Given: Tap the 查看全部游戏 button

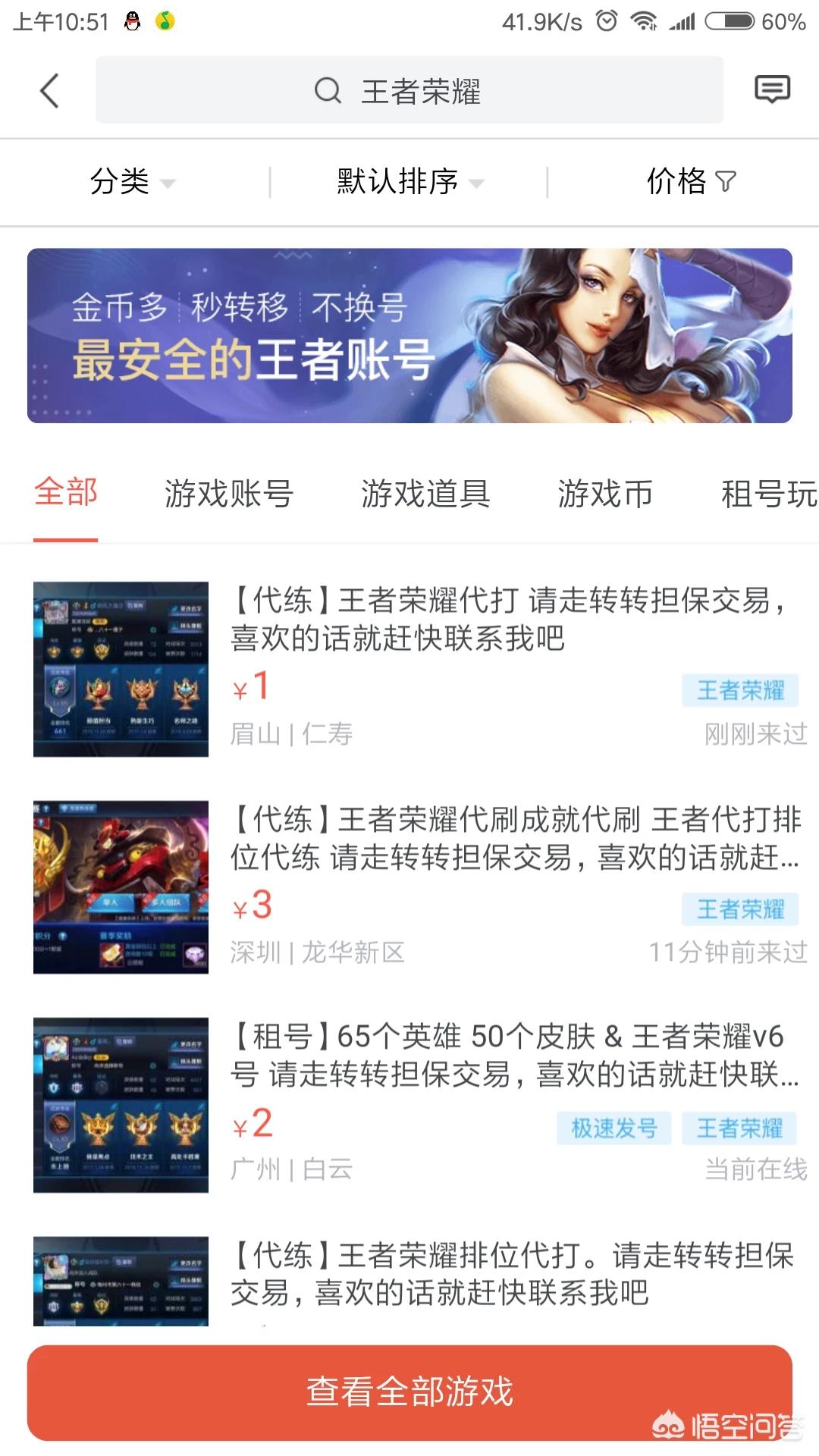Looking at the screenshot, I should pos(409,1392).
